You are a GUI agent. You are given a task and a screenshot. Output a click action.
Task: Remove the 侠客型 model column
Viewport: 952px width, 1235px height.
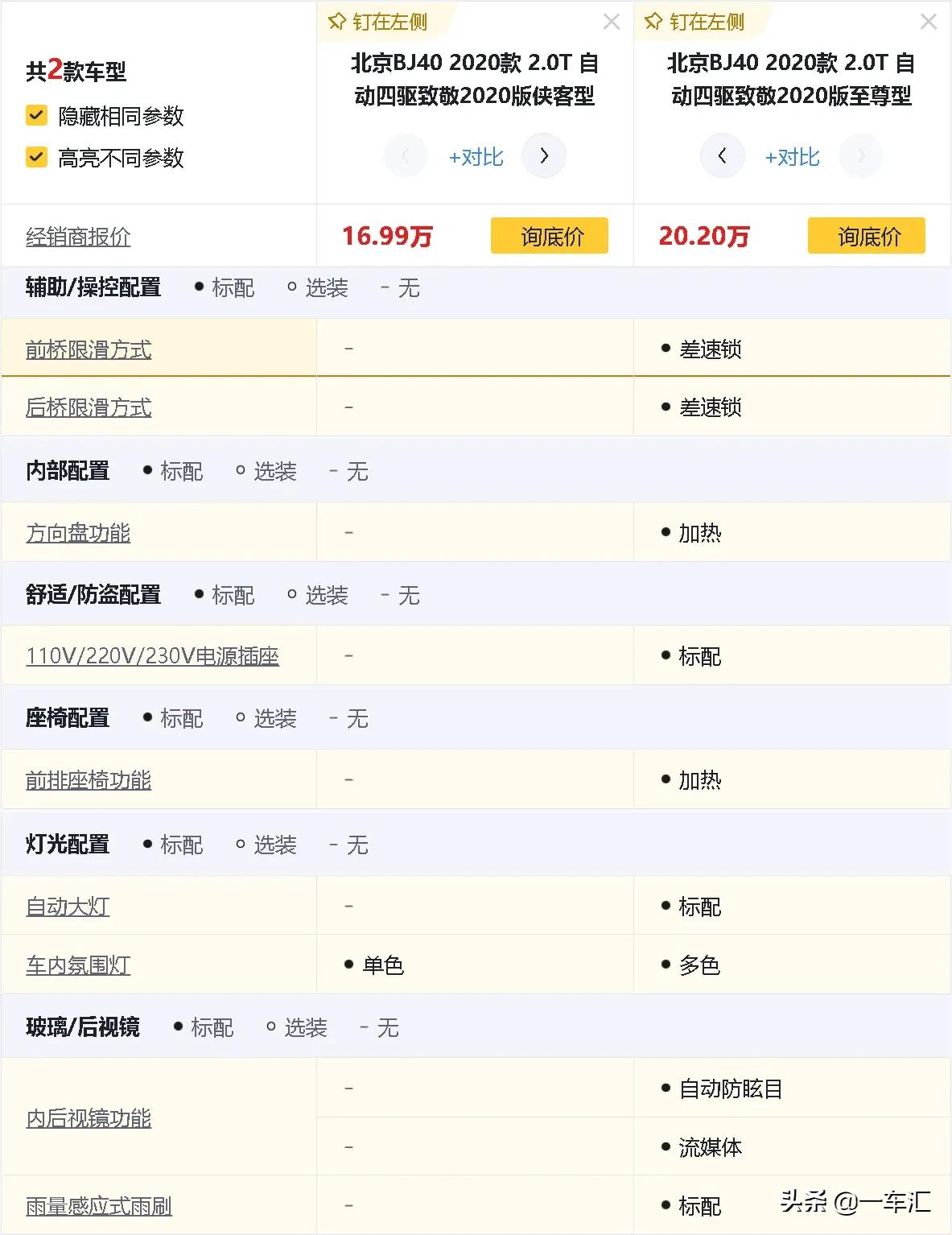point(612,22)
